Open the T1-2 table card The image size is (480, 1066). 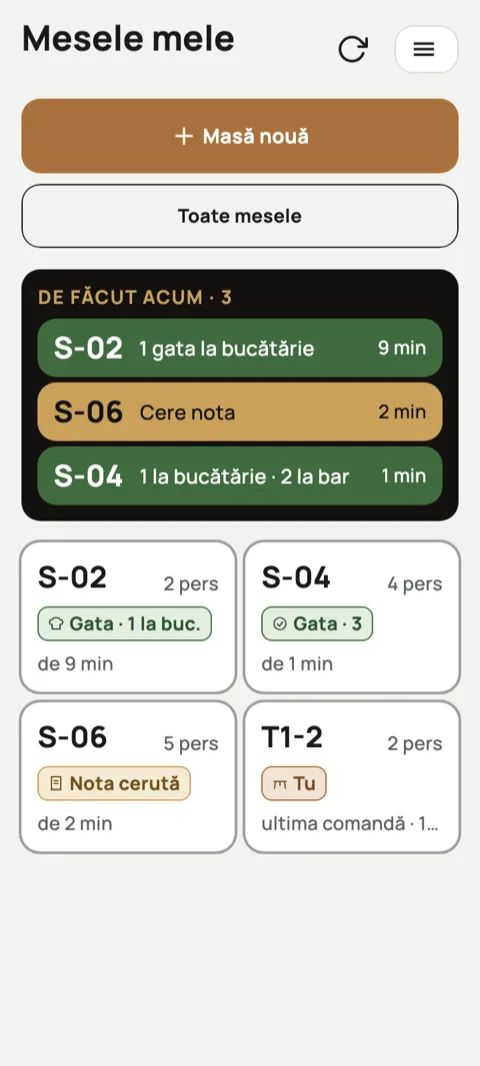coord(352,777)
